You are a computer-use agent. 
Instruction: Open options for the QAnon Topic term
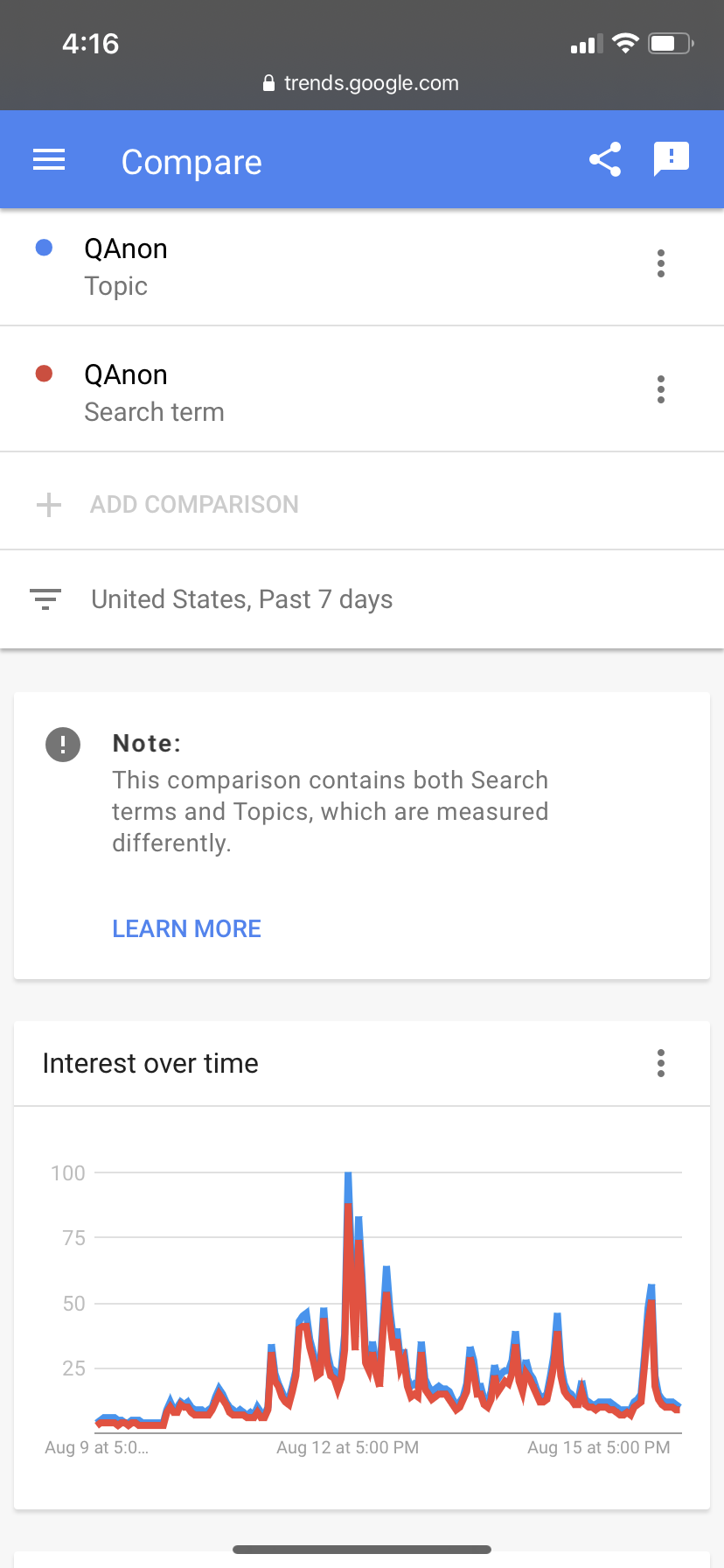661,263
